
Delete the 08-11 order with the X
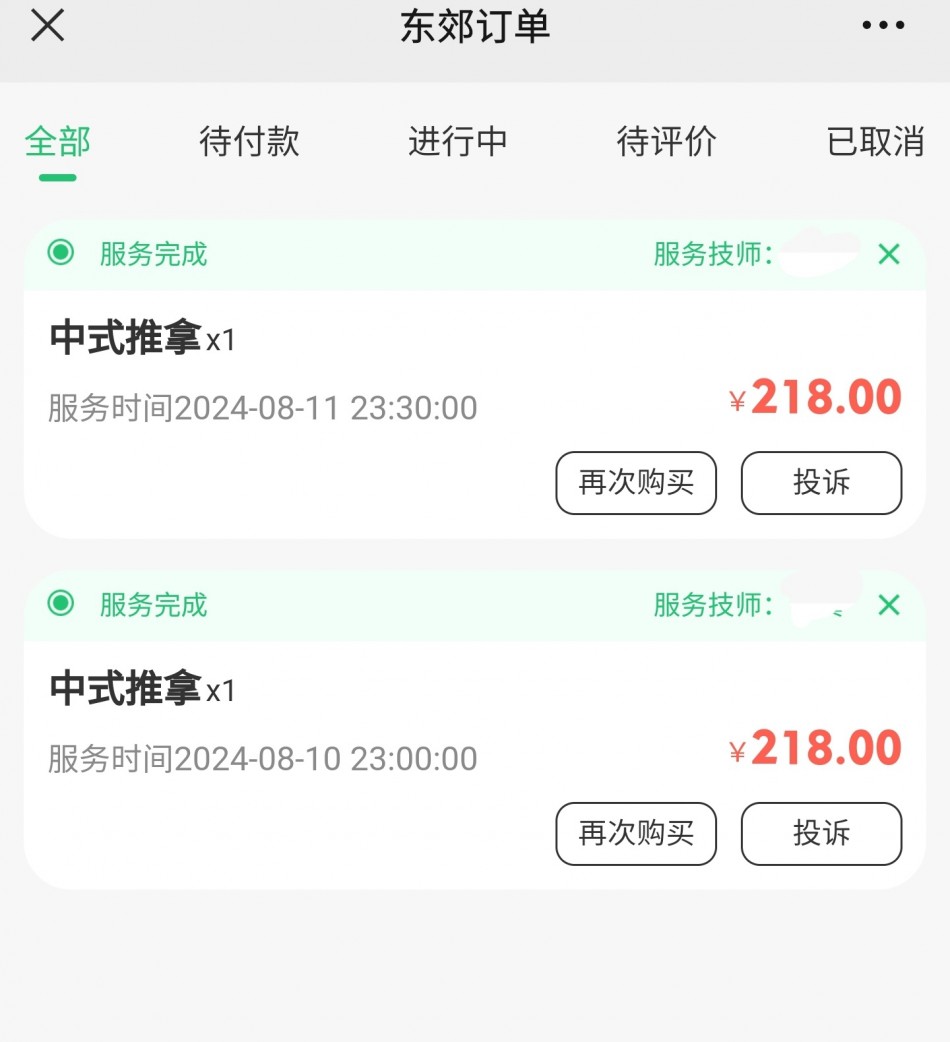[x=888, y=255]
